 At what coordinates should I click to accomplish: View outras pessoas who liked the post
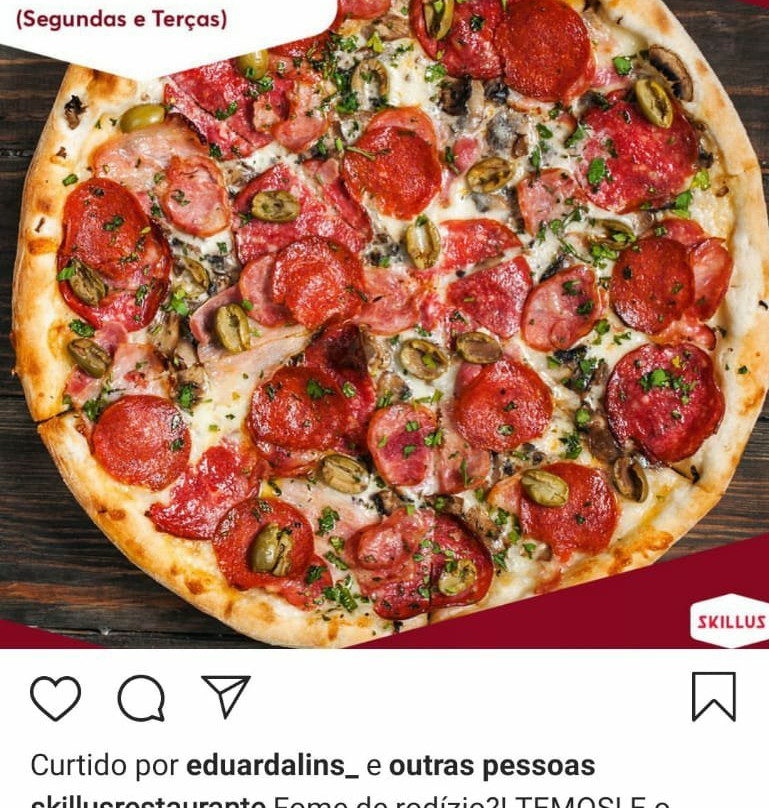click(491, 766)
